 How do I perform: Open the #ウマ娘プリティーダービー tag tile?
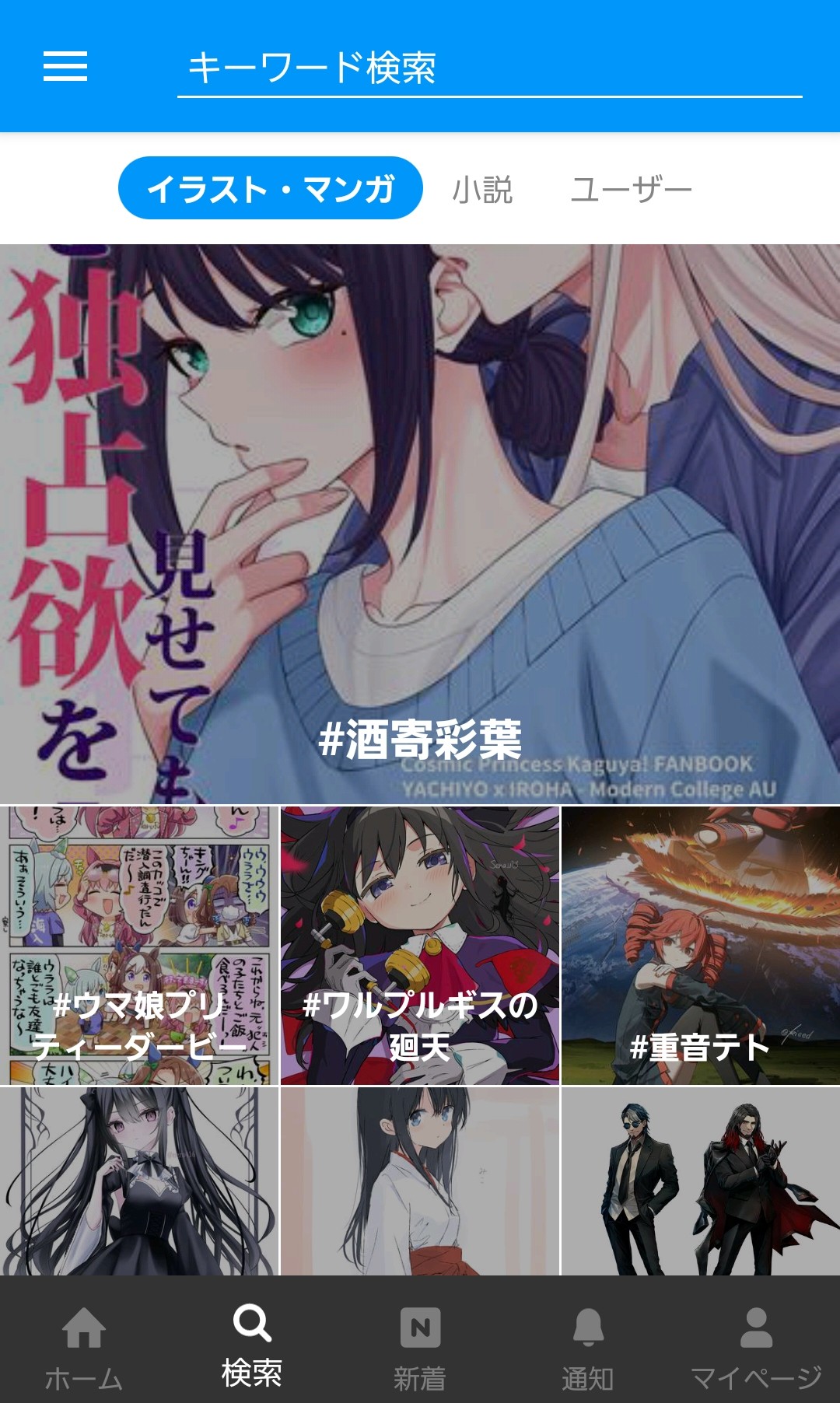tap(139, 946)
